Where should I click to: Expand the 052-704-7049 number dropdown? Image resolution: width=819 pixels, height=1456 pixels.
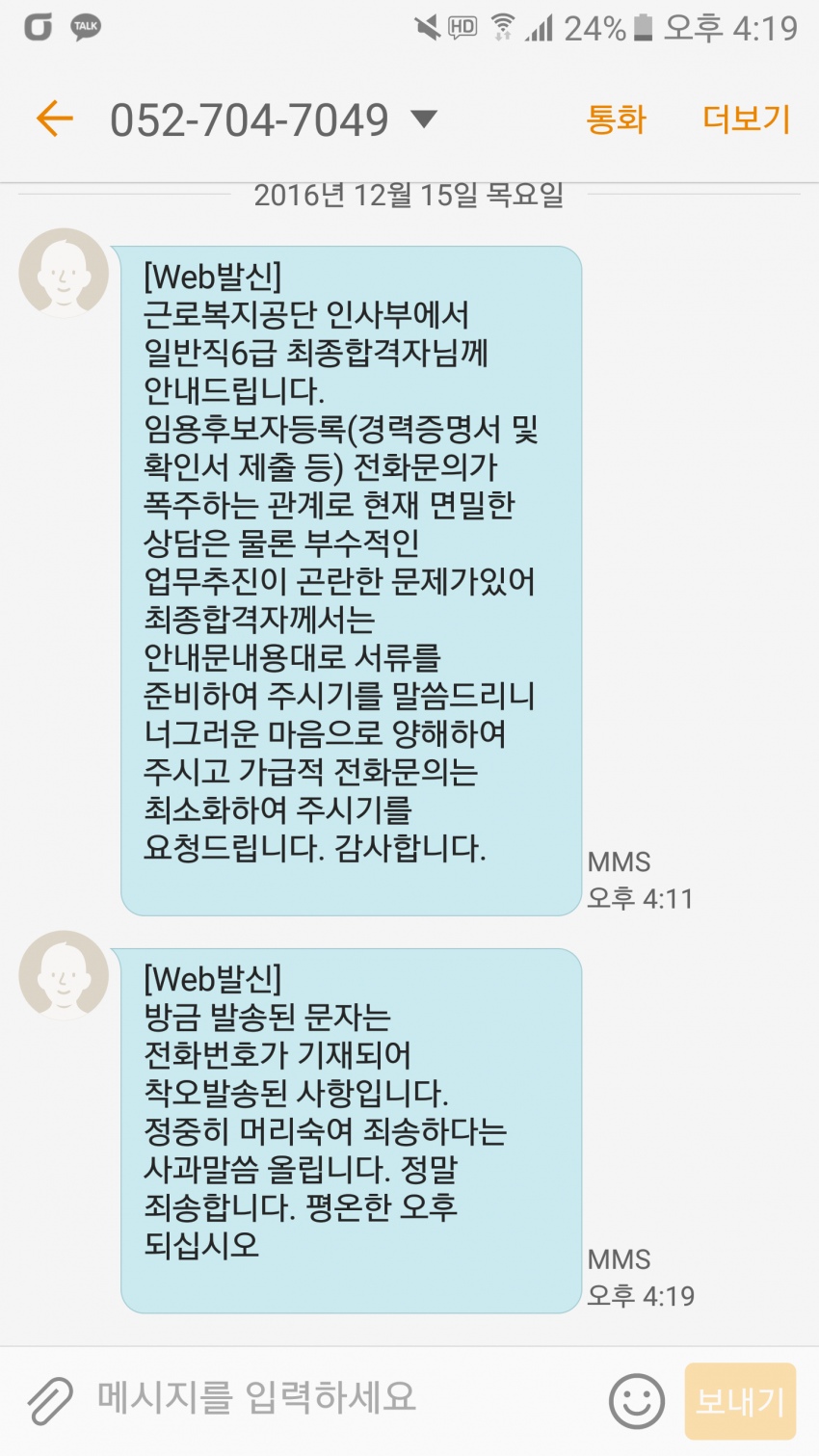click(424, 119)
